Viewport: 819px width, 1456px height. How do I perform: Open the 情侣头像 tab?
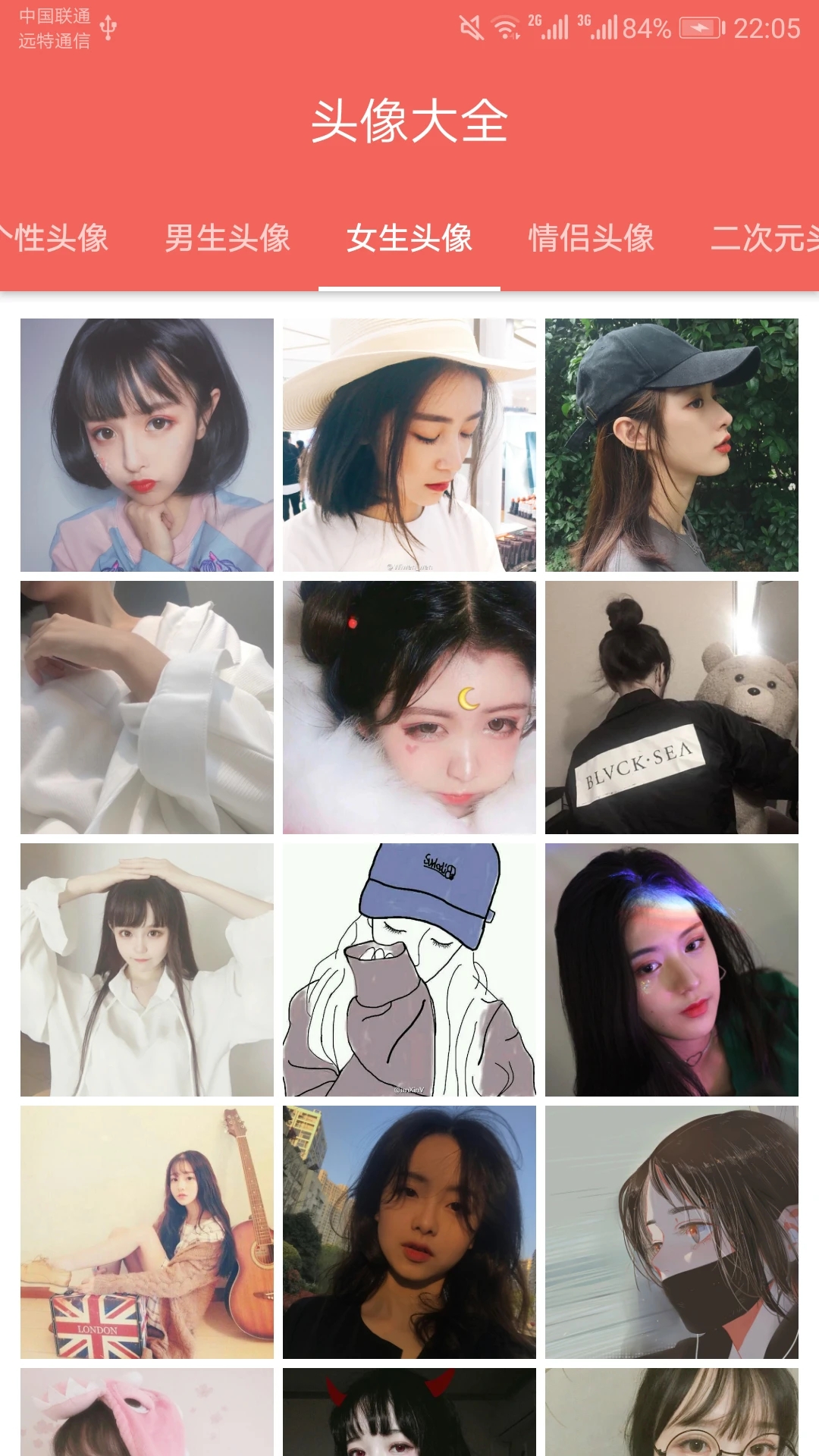click(x=591, y=239)
